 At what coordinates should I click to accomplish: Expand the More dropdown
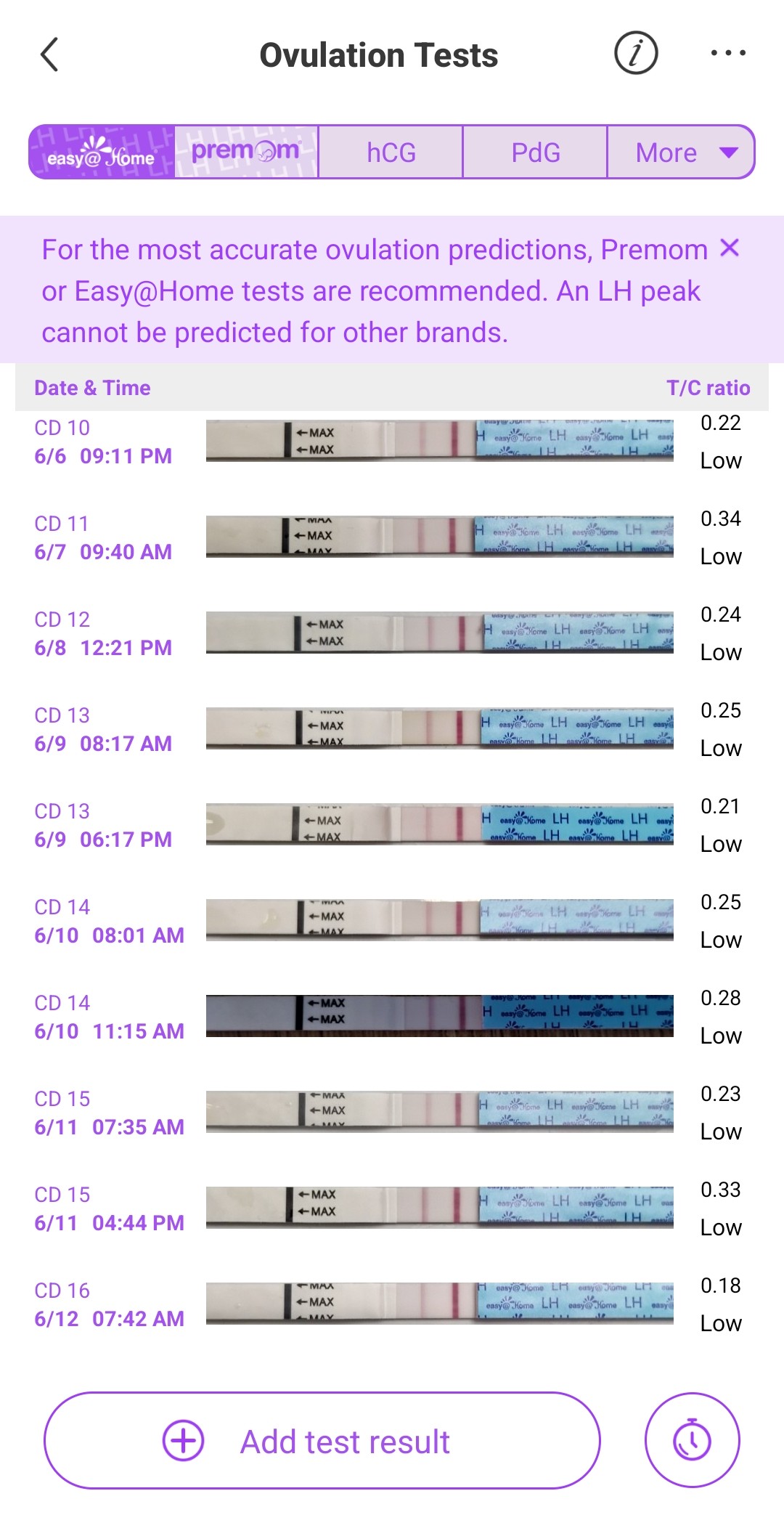(x=681, y=153)
